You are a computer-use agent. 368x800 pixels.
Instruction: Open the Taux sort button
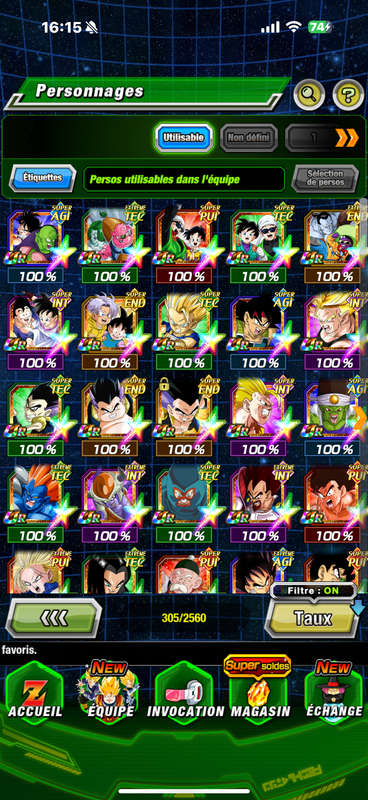[312, 618]
